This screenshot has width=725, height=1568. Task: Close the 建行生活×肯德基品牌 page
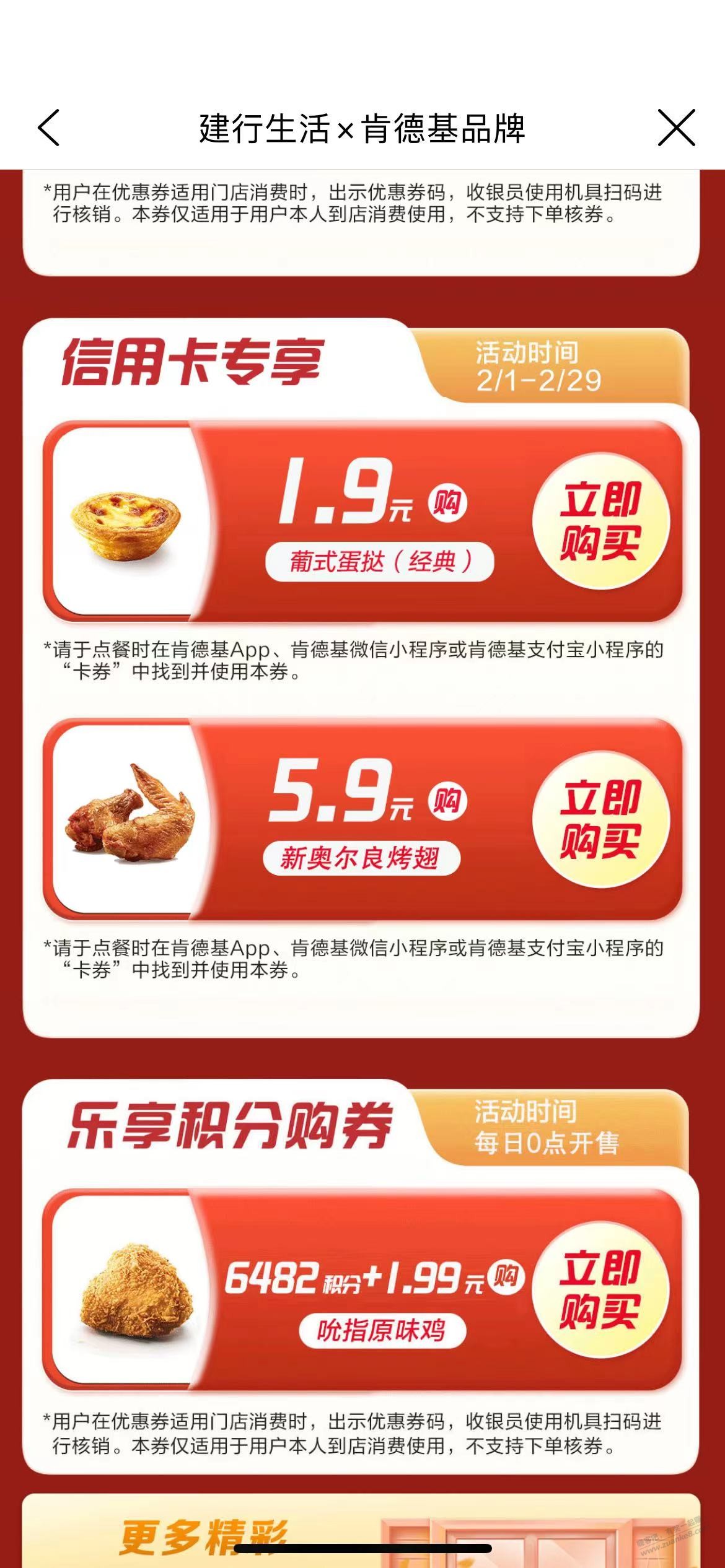coord(675,128)
